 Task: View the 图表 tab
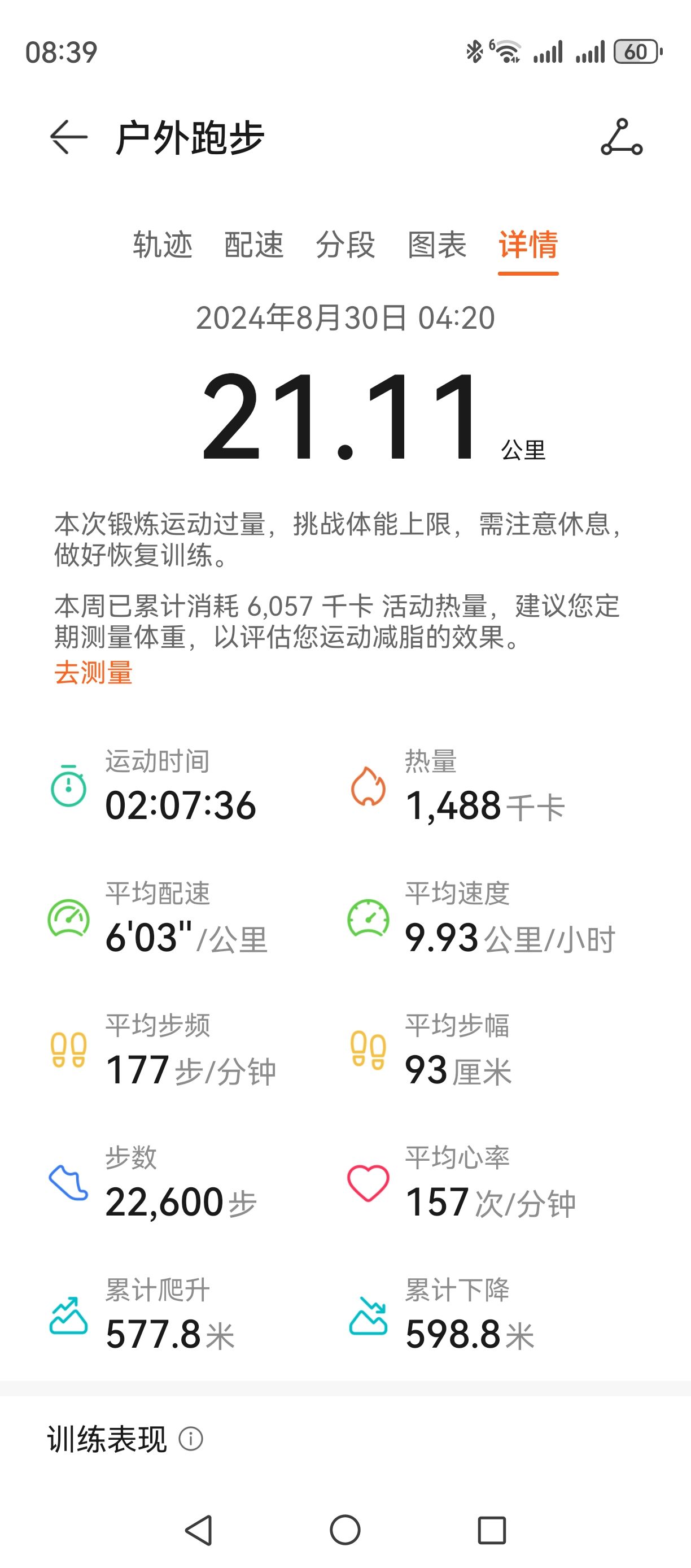point(437,245)
